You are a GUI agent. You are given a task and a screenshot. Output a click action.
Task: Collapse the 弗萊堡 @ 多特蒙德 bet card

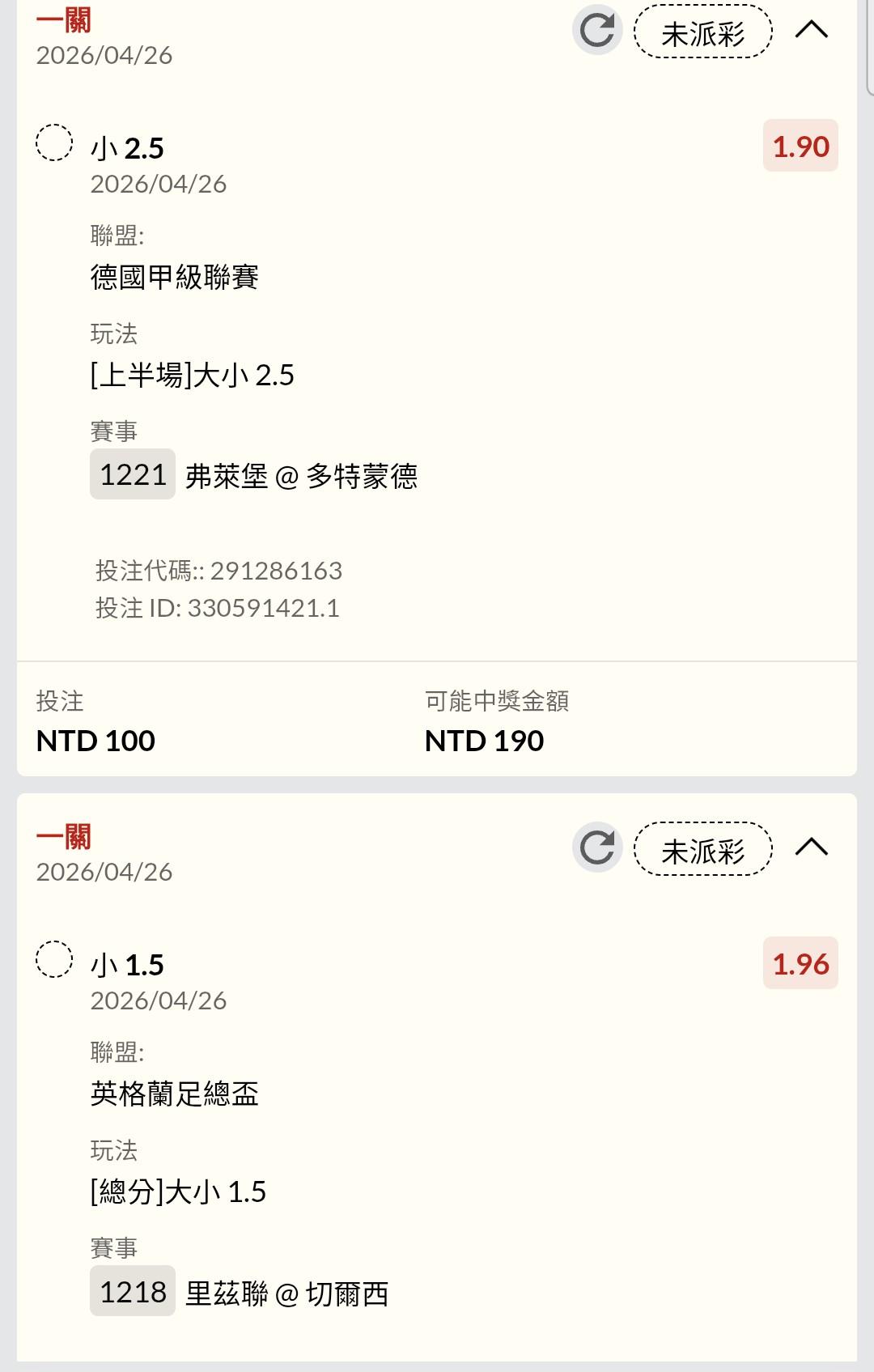coord(812,31)
